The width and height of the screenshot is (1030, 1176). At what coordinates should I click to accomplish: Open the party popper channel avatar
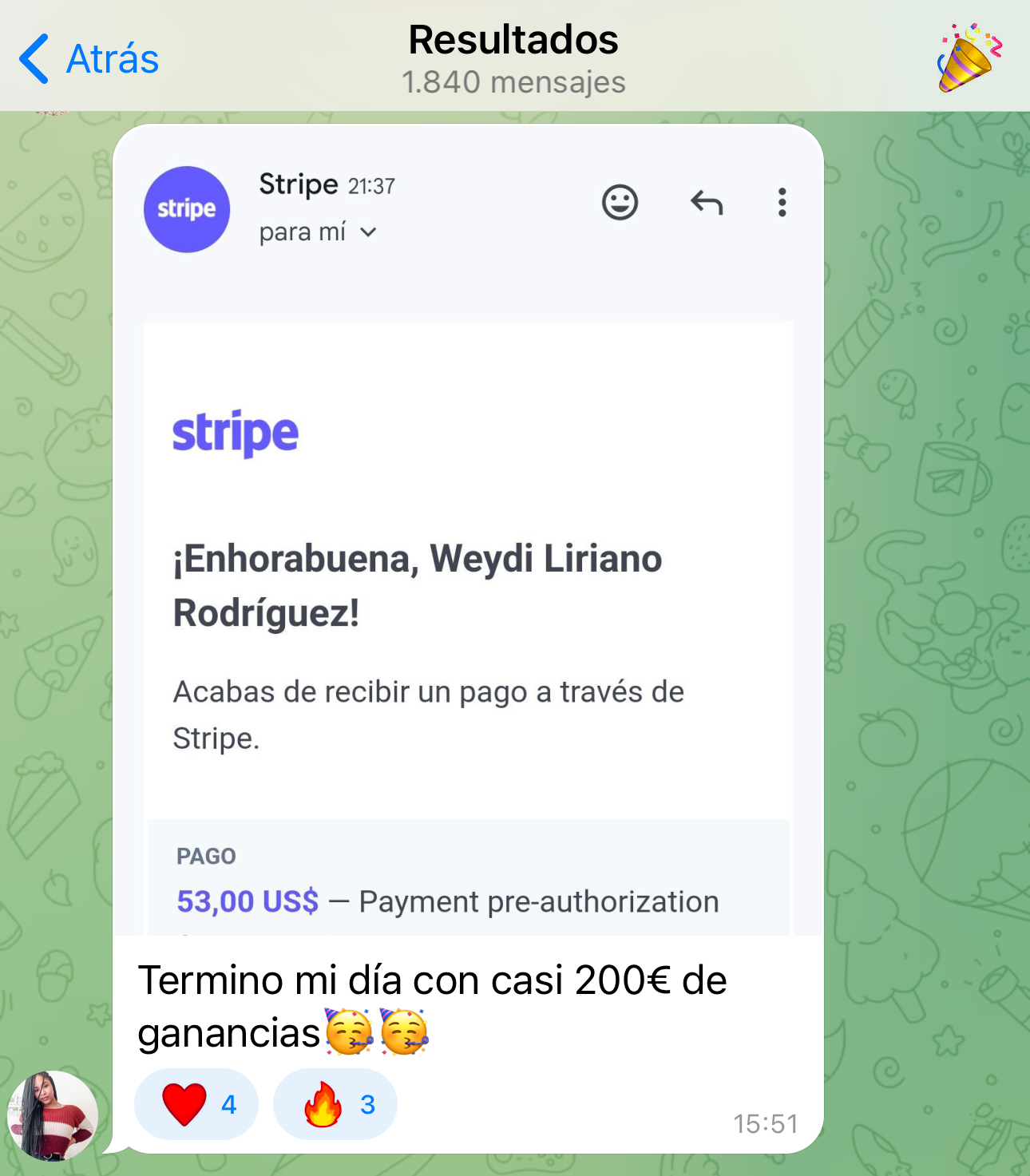click(968, 58)
